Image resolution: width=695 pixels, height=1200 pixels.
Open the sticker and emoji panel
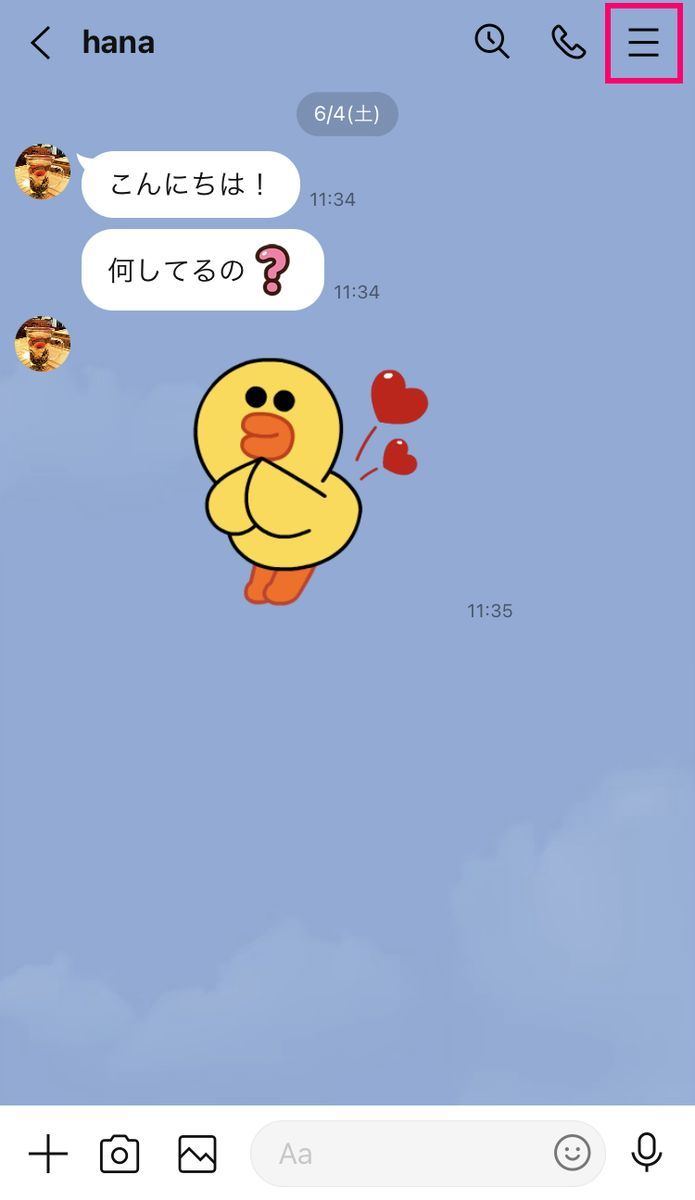tap(572, 1153)
